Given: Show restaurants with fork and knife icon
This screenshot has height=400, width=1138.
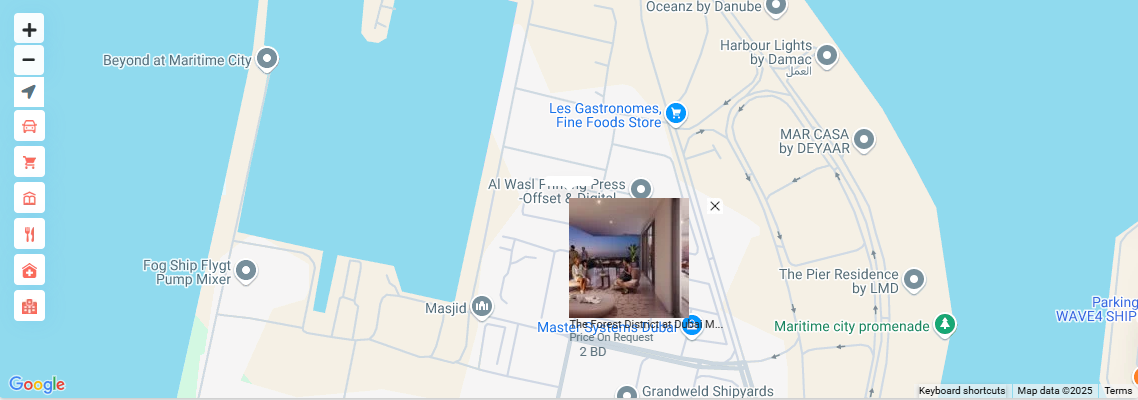Looking at the screenshot, I should pos(29,234).
